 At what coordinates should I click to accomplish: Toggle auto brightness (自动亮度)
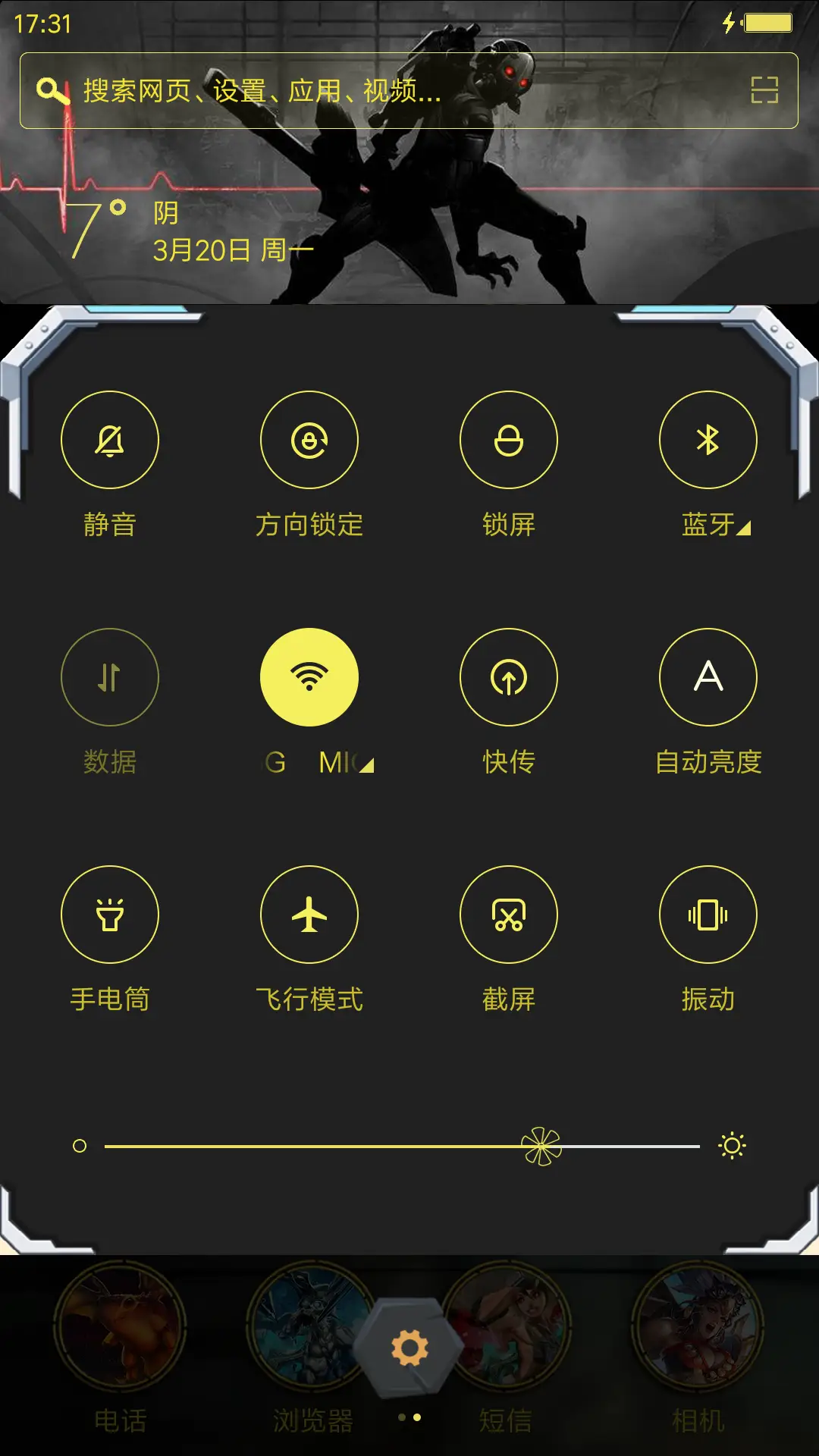coord(708,677)
